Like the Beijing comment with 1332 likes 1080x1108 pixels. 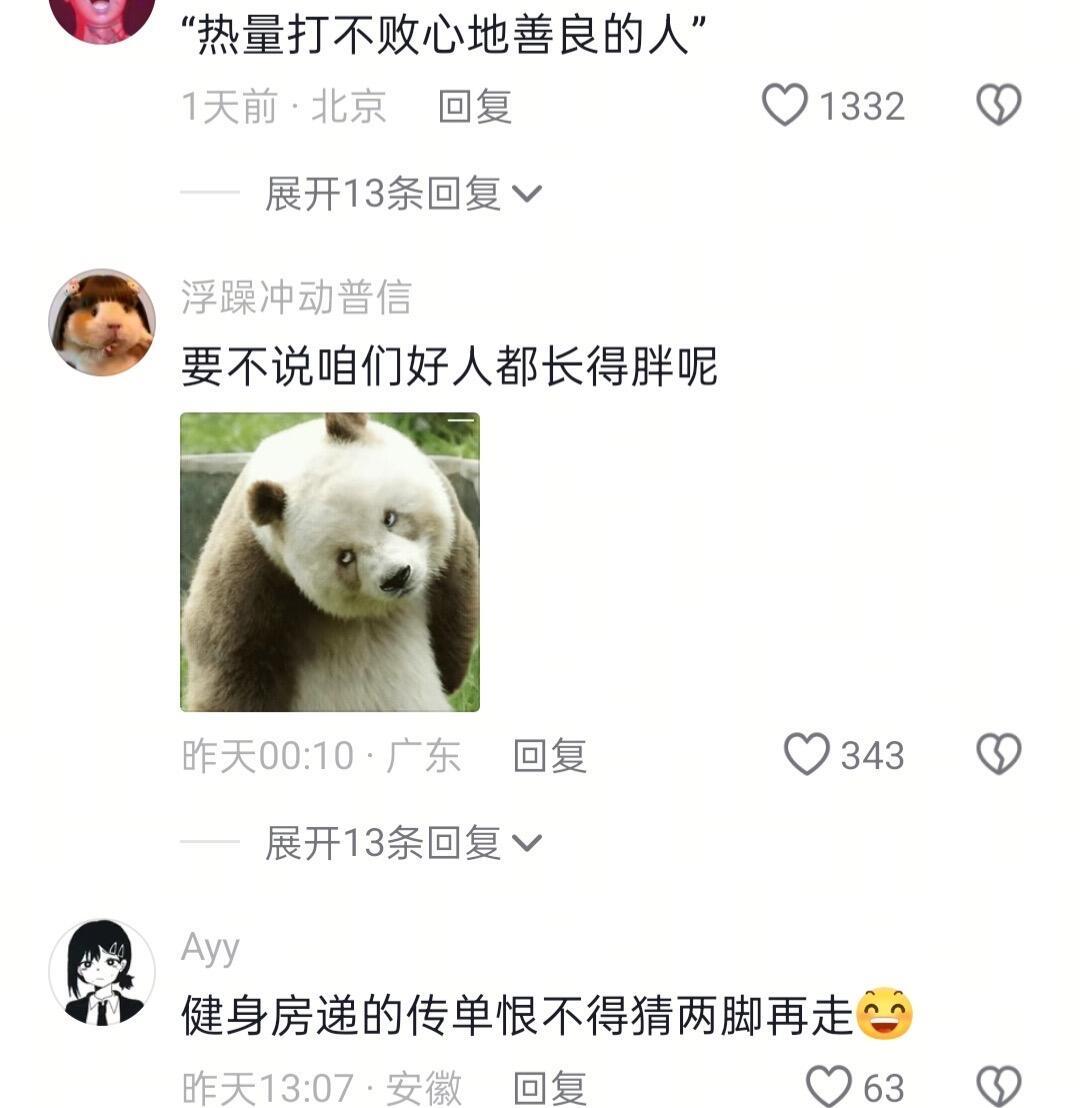pyautogui.click(x=785, y=105)
